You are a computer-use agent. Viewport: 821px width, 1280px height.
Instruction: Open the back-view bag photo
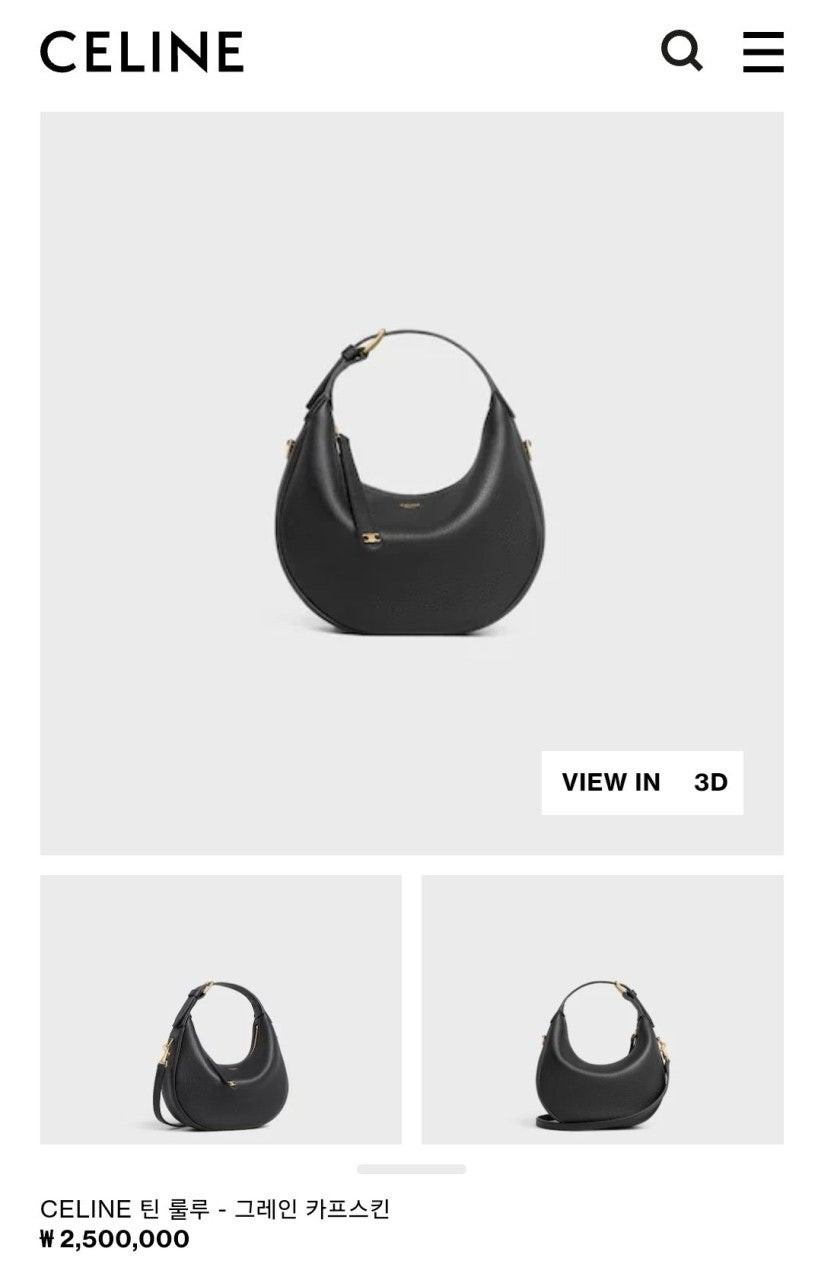[x=602, y=1010]
